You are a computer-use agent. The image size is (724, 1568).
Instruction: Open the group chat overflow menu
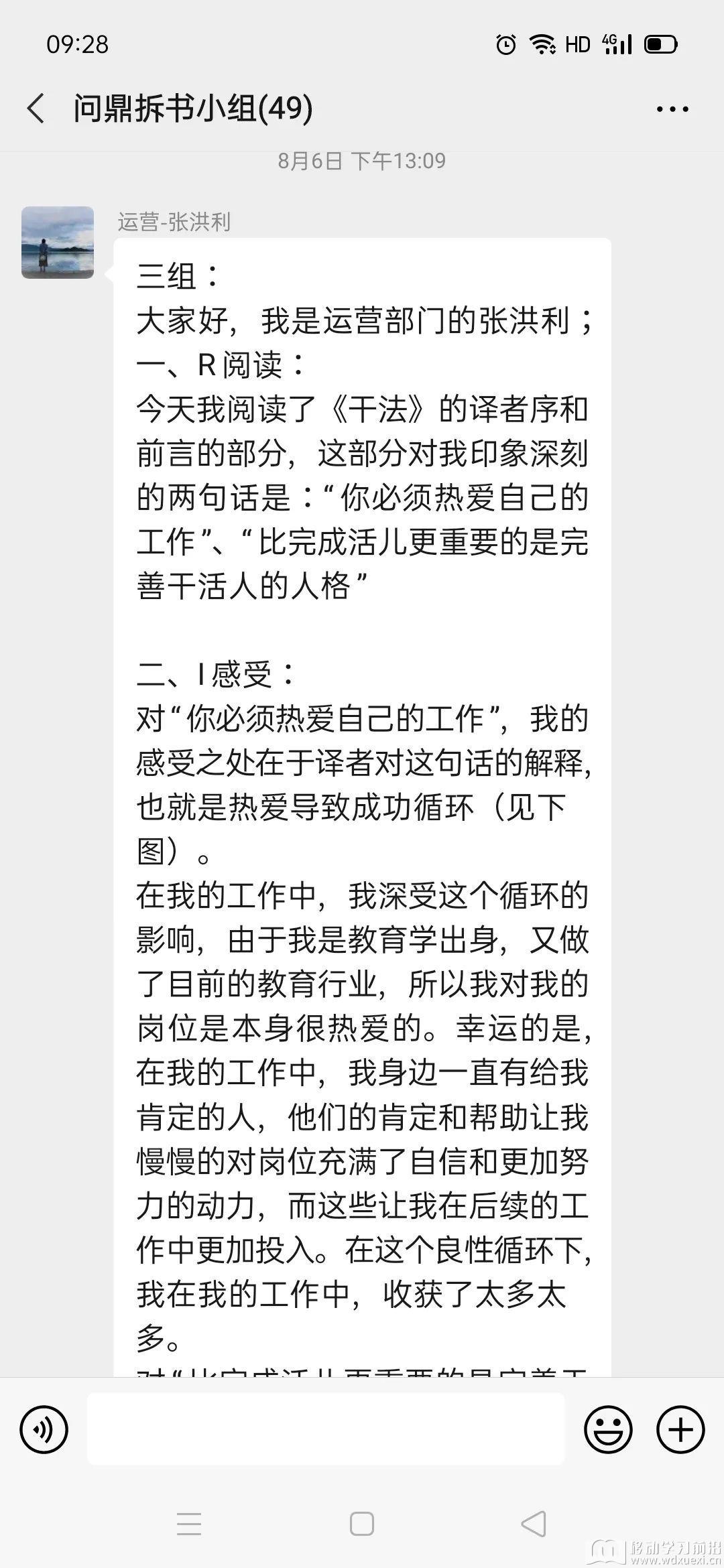[672, 109]
